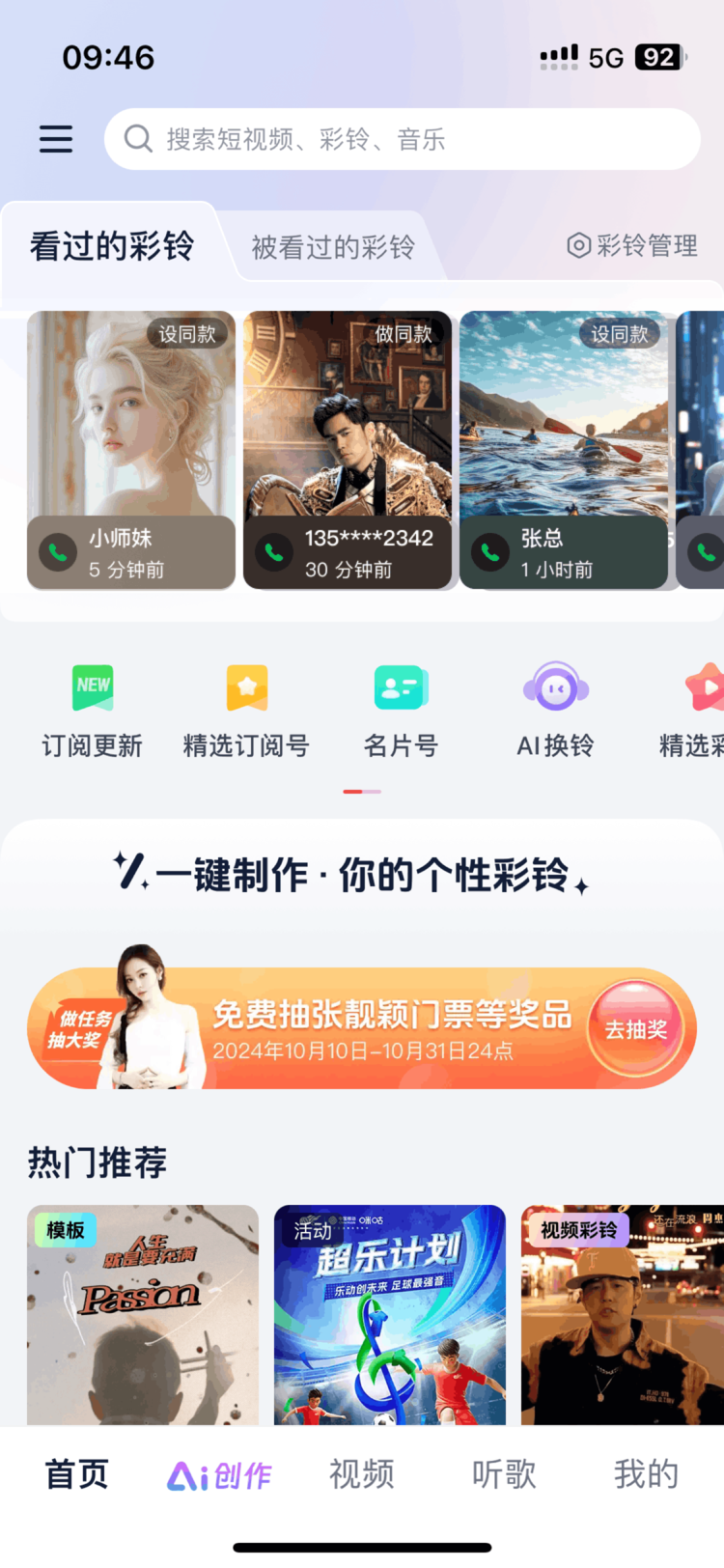Open AI换铃
Screen dimensions: 724x1568
555,711
